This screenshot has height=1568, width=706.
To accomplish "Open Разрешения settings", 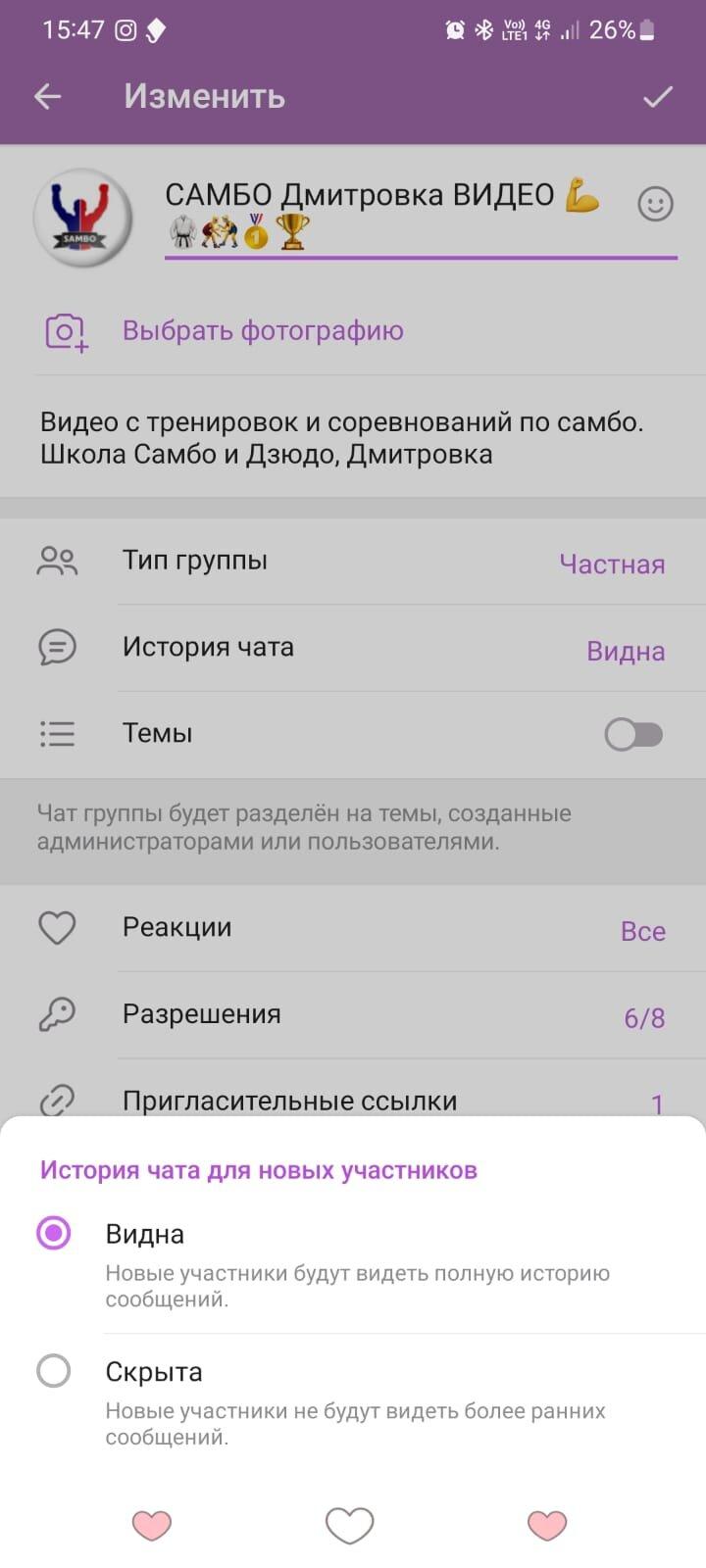I will (353, 1015).
